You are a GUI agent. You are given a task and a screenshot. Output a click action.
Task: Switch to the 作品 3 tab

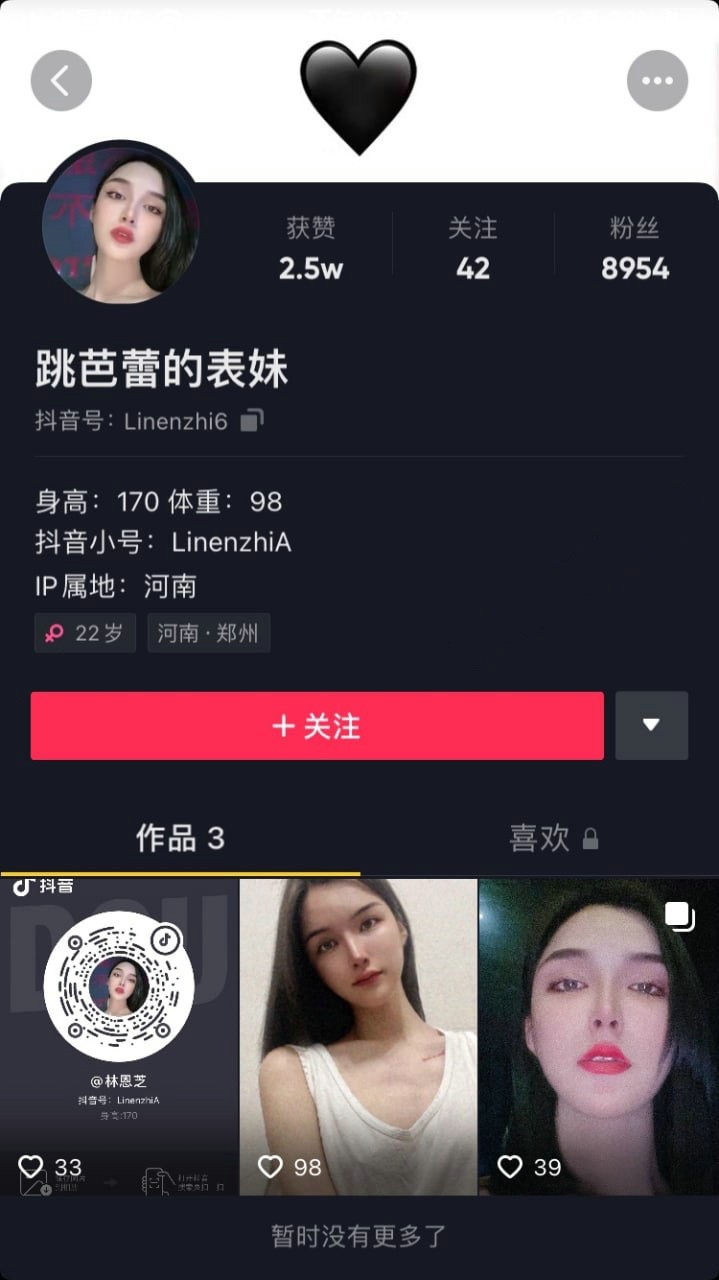pyautogui.click(x=180, y=838)
